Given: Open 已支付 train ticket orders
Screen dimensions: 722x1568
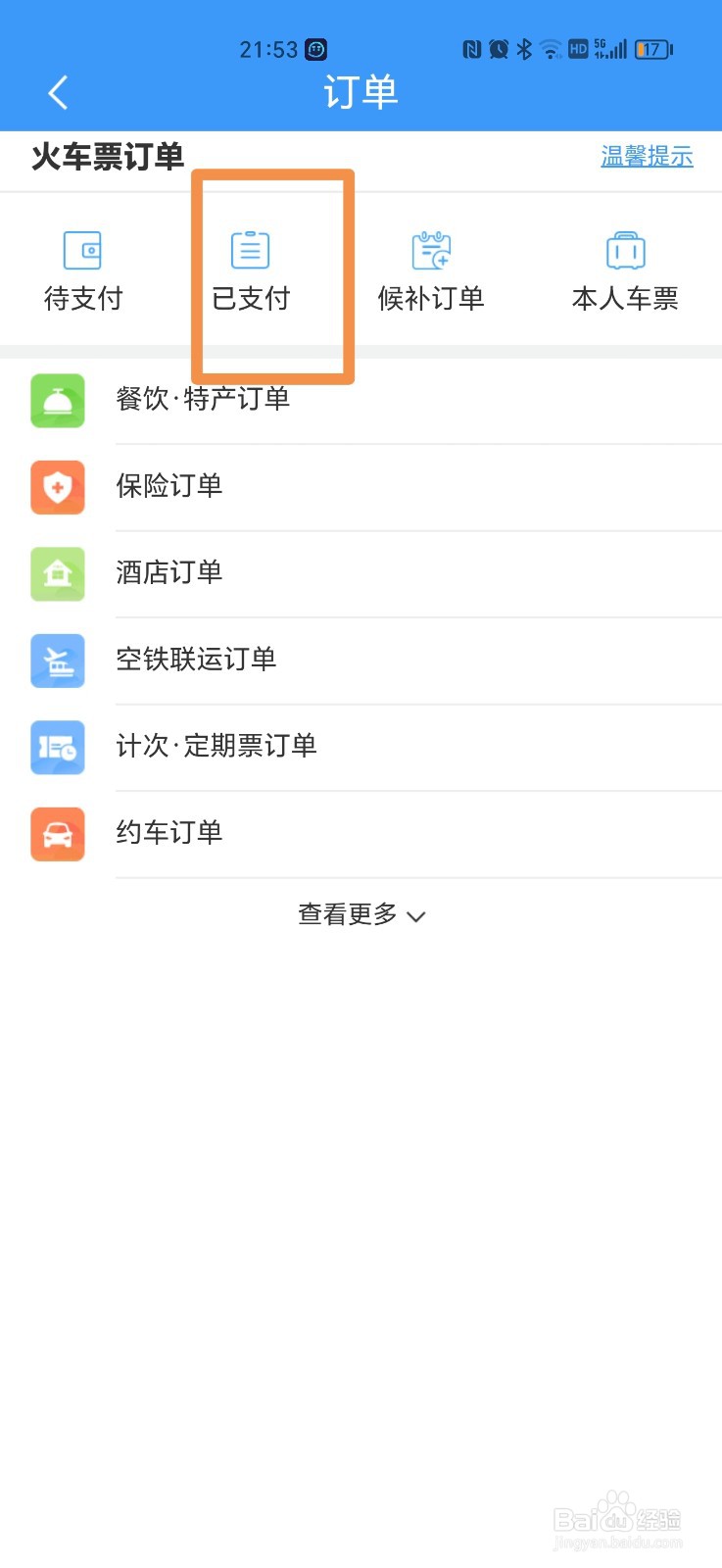Looking at the screenshot, I should [251, 271].
